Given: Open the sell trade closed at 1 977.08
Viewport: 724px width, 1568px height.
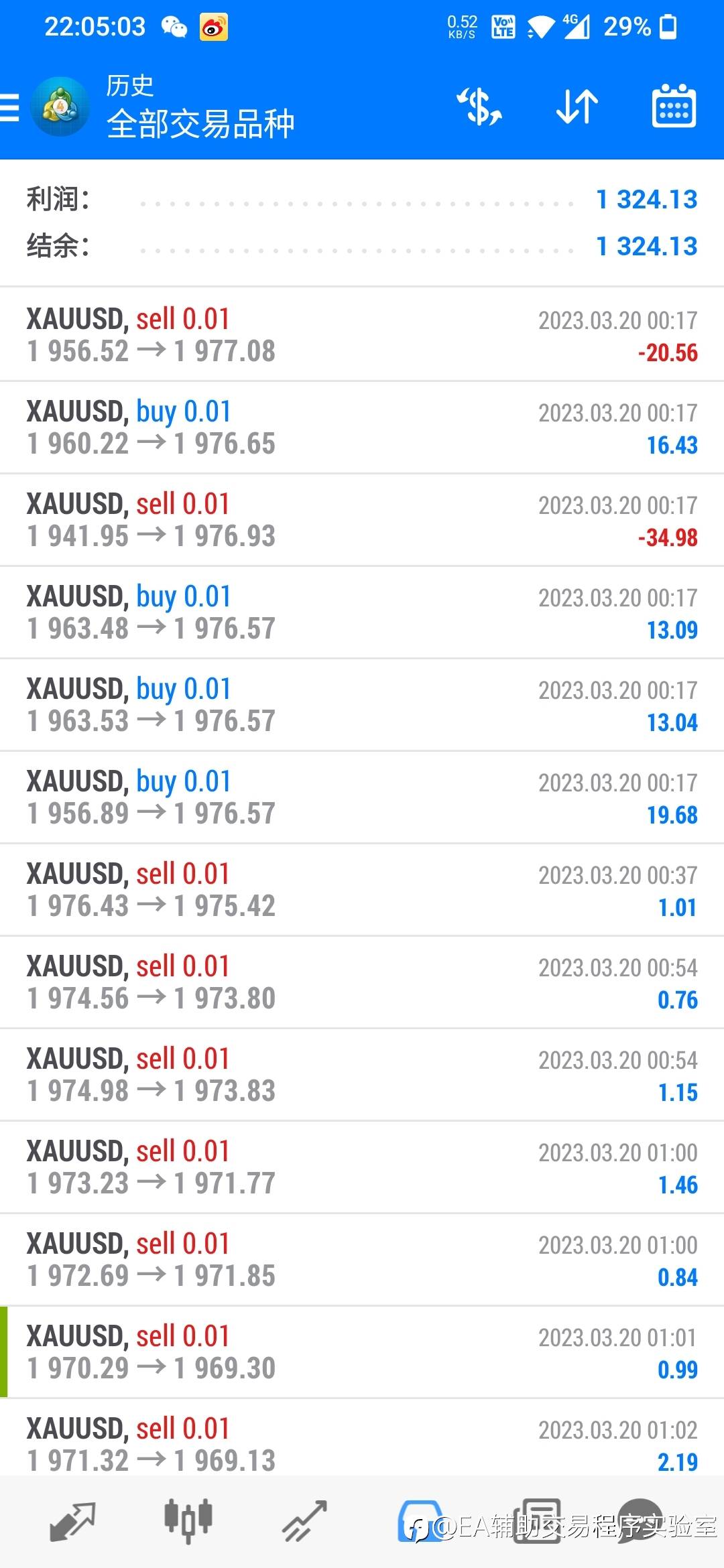Looking at the screenshot, I should 362,334.
